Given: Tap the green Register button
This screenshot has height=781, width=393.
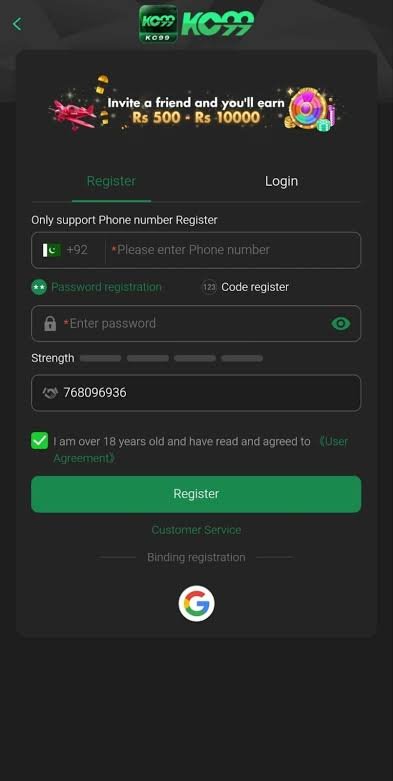Looking at the screenshot, I should click(x=196, y=494).
